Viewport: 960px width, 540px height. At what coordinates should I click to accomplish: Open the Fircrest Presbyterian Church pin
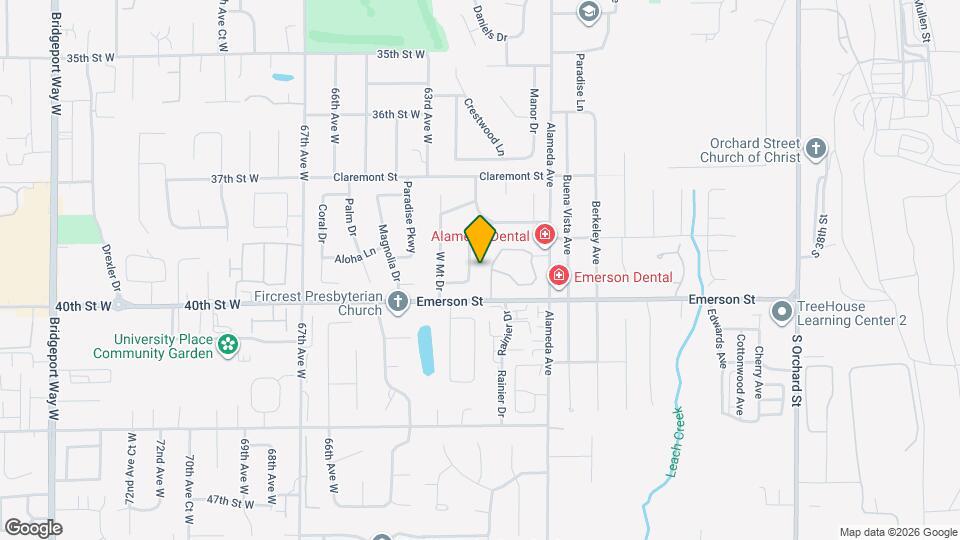click(x=398, y=302)
